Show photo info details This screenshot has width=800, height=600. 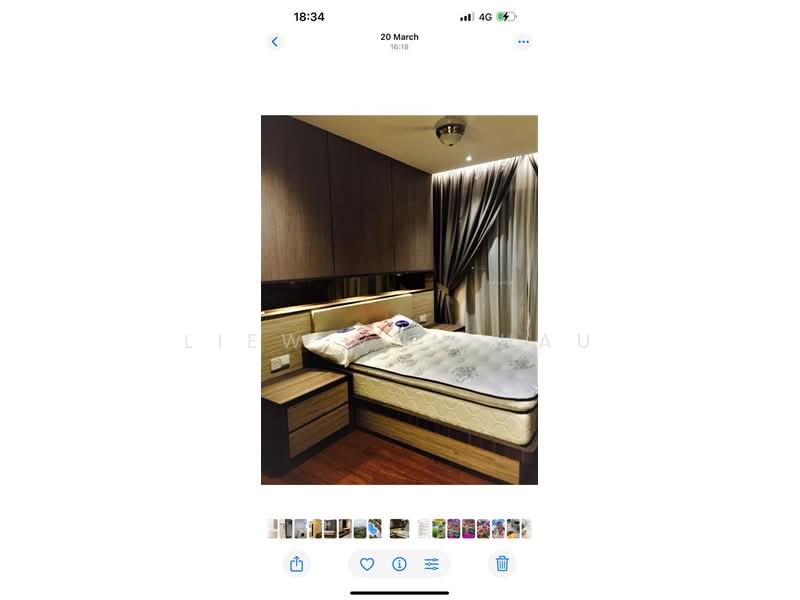pyautogui.click(x=399, y=564)
